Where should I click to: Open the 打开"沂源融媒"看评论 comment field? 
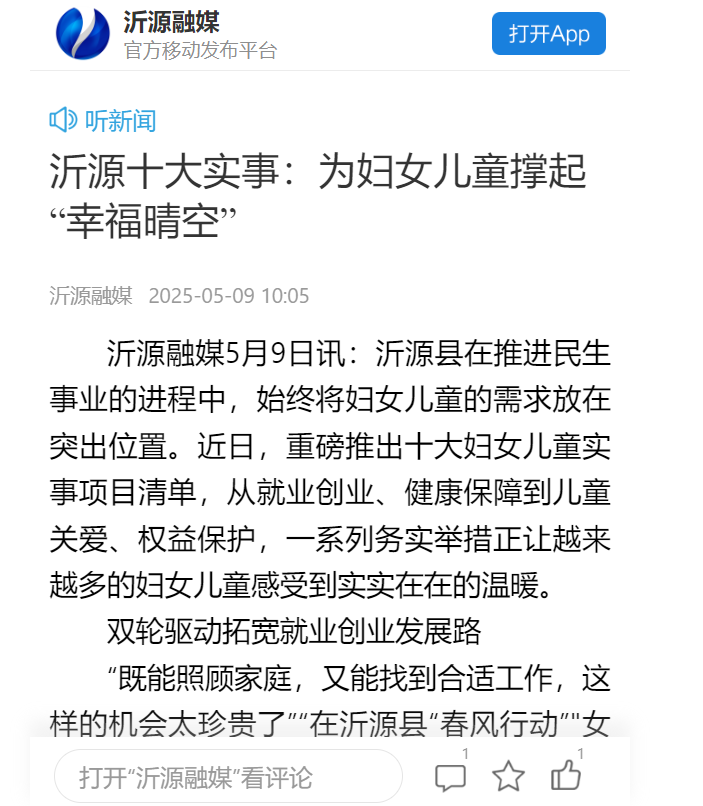point(227,777)
